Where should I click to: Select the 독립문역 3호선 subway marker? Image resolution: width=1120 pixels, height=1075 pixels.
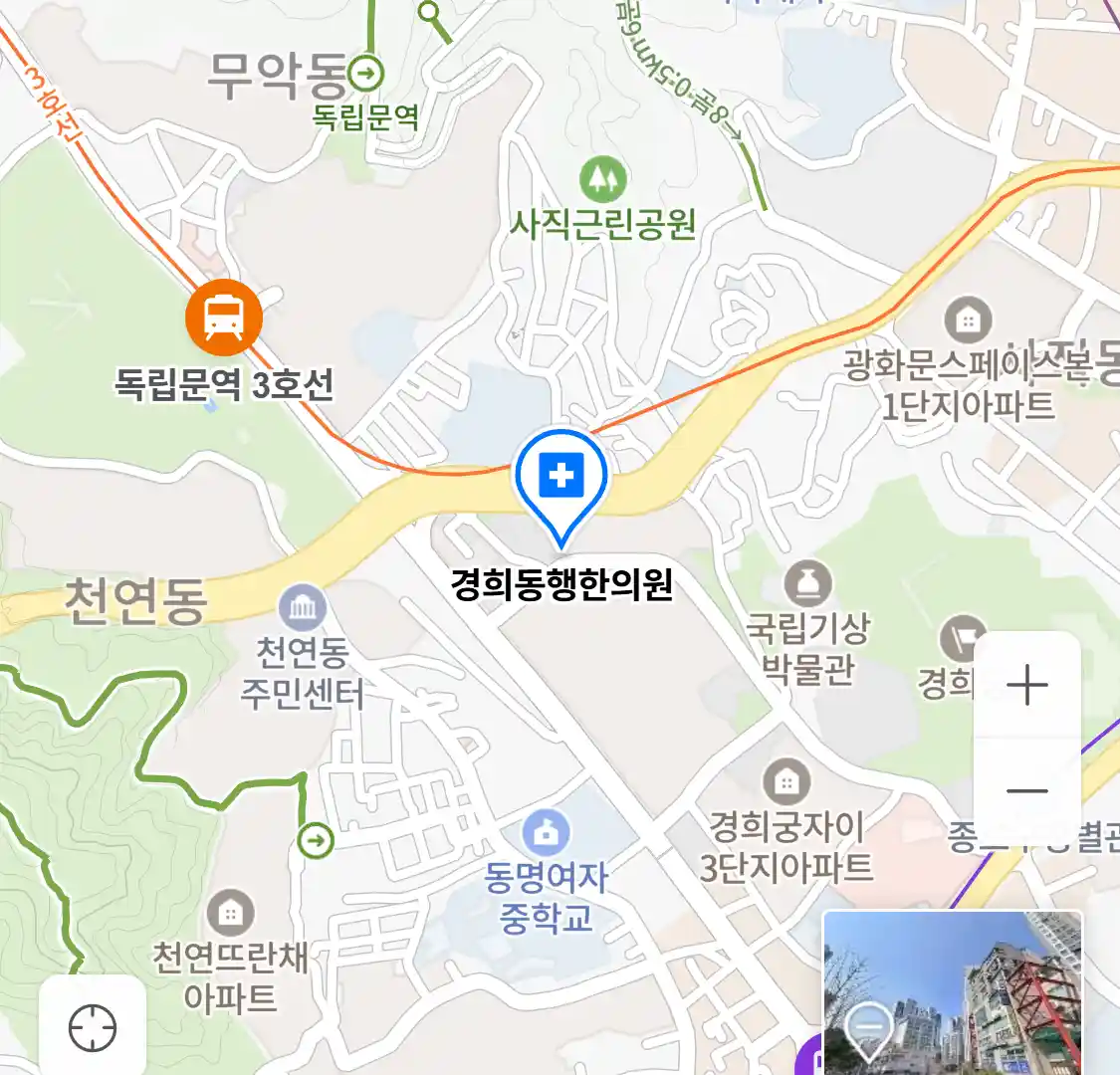(x=224, y=319)
